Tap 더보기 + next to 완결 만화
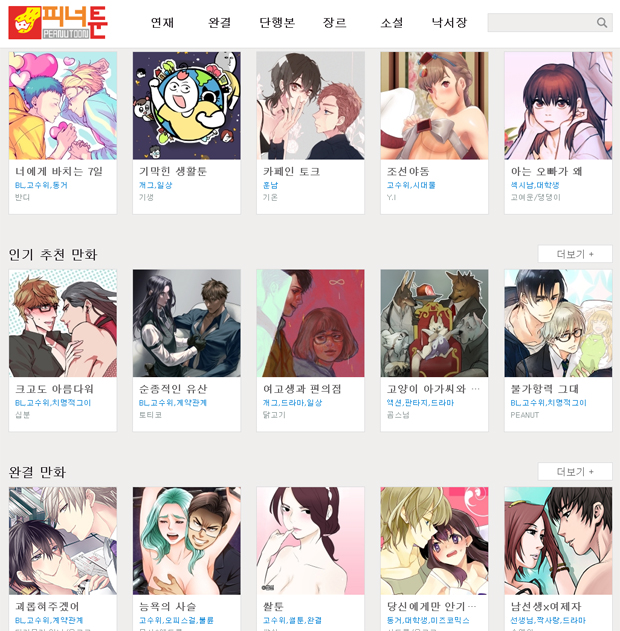 [x=575, y=471]
